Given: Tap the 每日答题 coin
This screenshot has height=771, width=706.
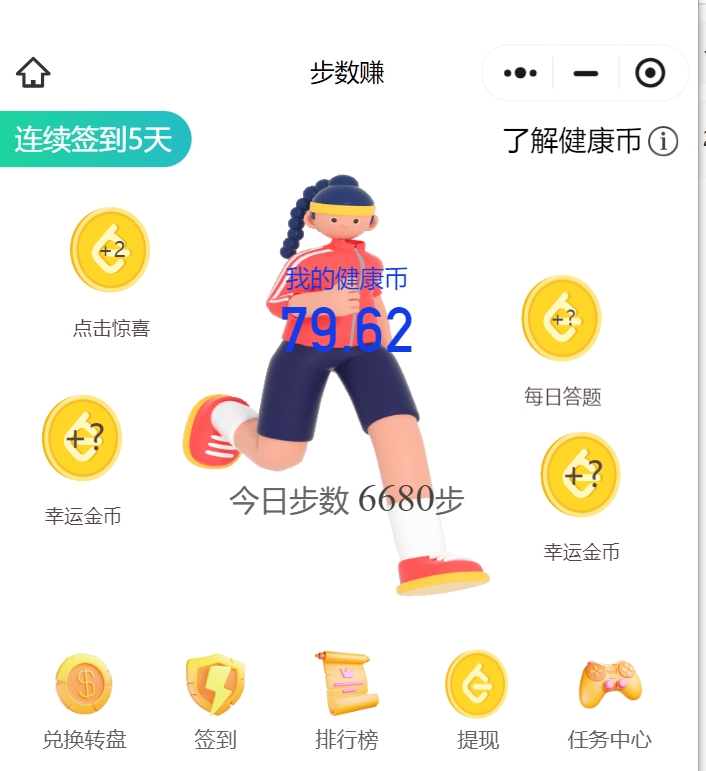Looking at the screenshot, I should (561, 319).
